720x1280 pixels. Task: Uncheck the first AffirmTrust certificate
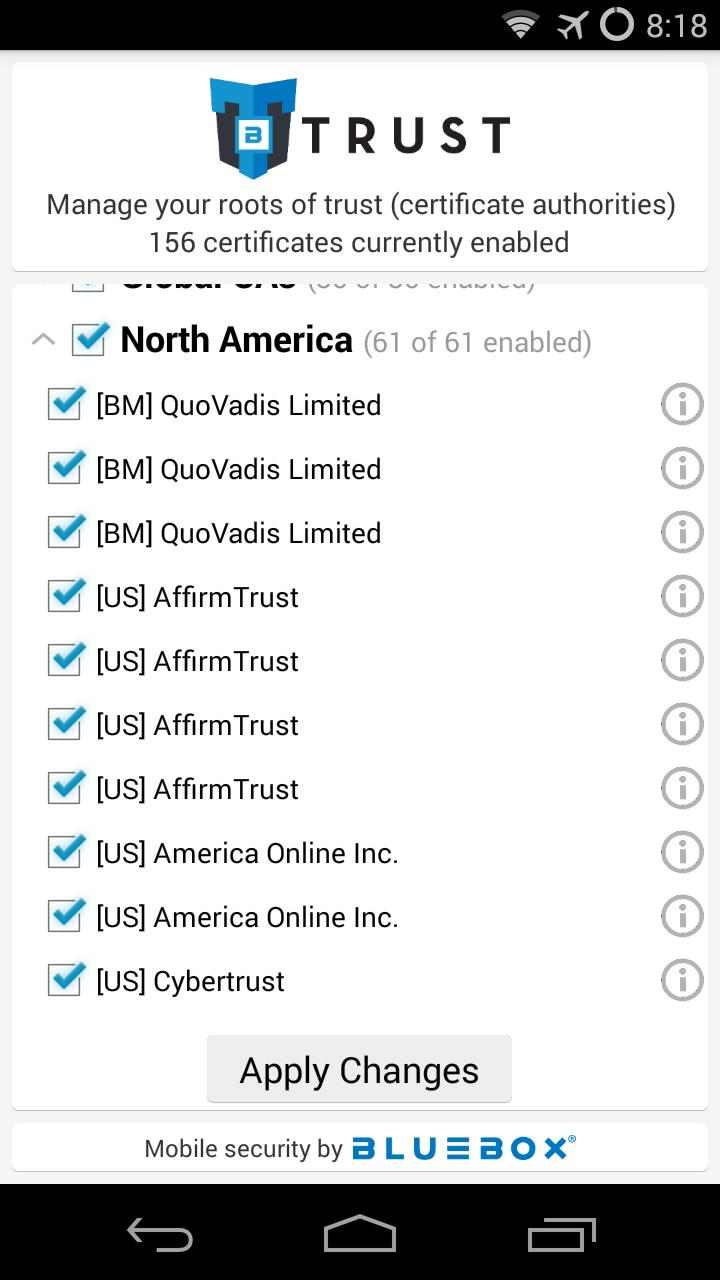click(64, 596)
